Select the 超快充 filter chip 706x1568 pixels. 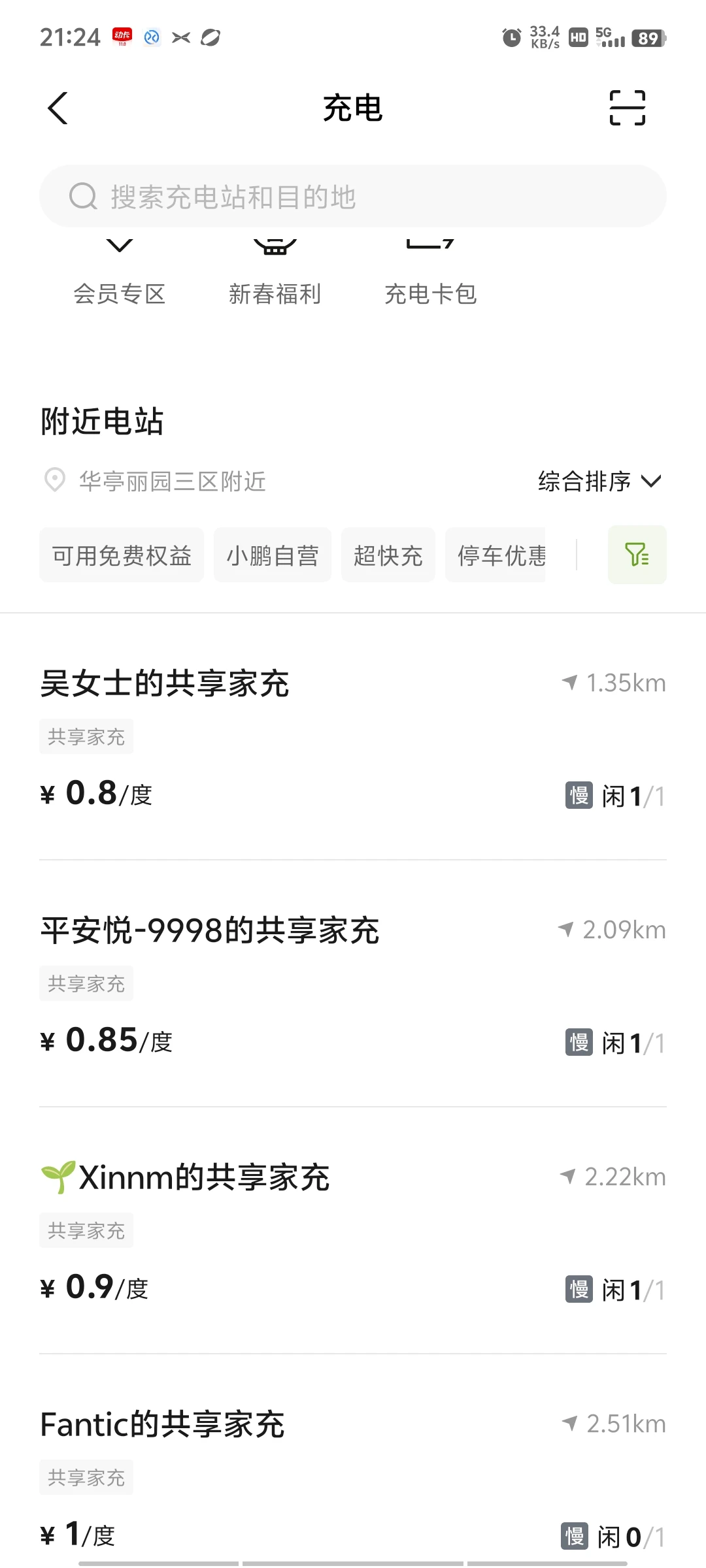(388, 555)
